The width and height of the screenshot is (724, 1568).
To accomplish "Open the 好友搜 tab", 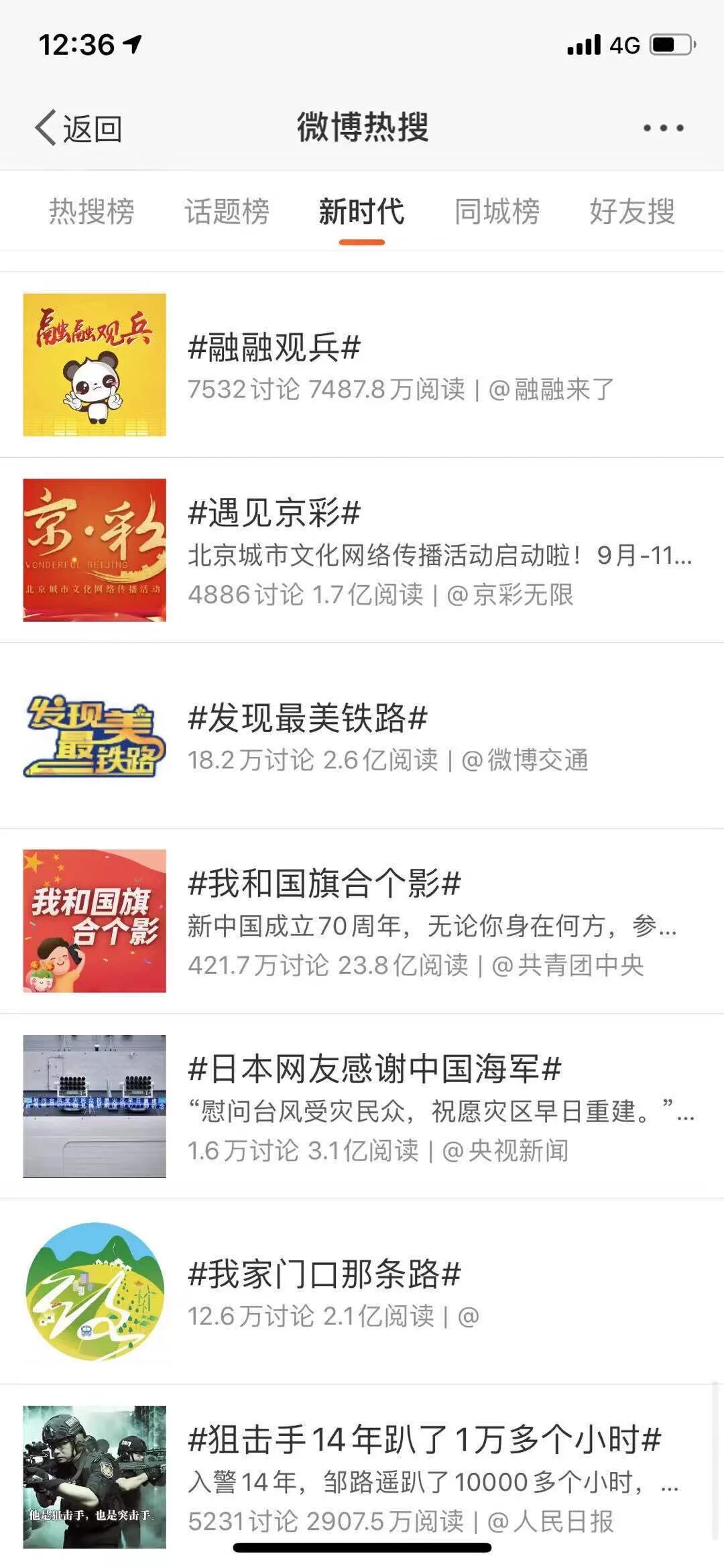I will (631, 212).
